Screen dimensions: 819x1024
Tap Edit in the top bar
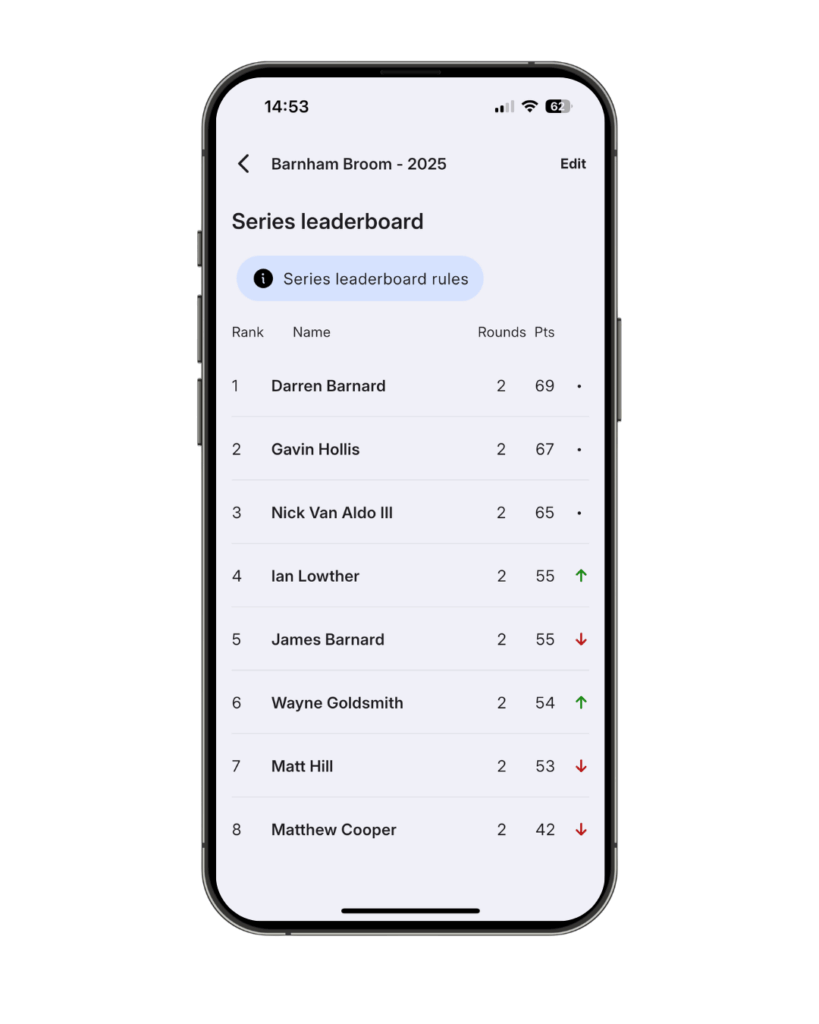[x=572, y=164]
